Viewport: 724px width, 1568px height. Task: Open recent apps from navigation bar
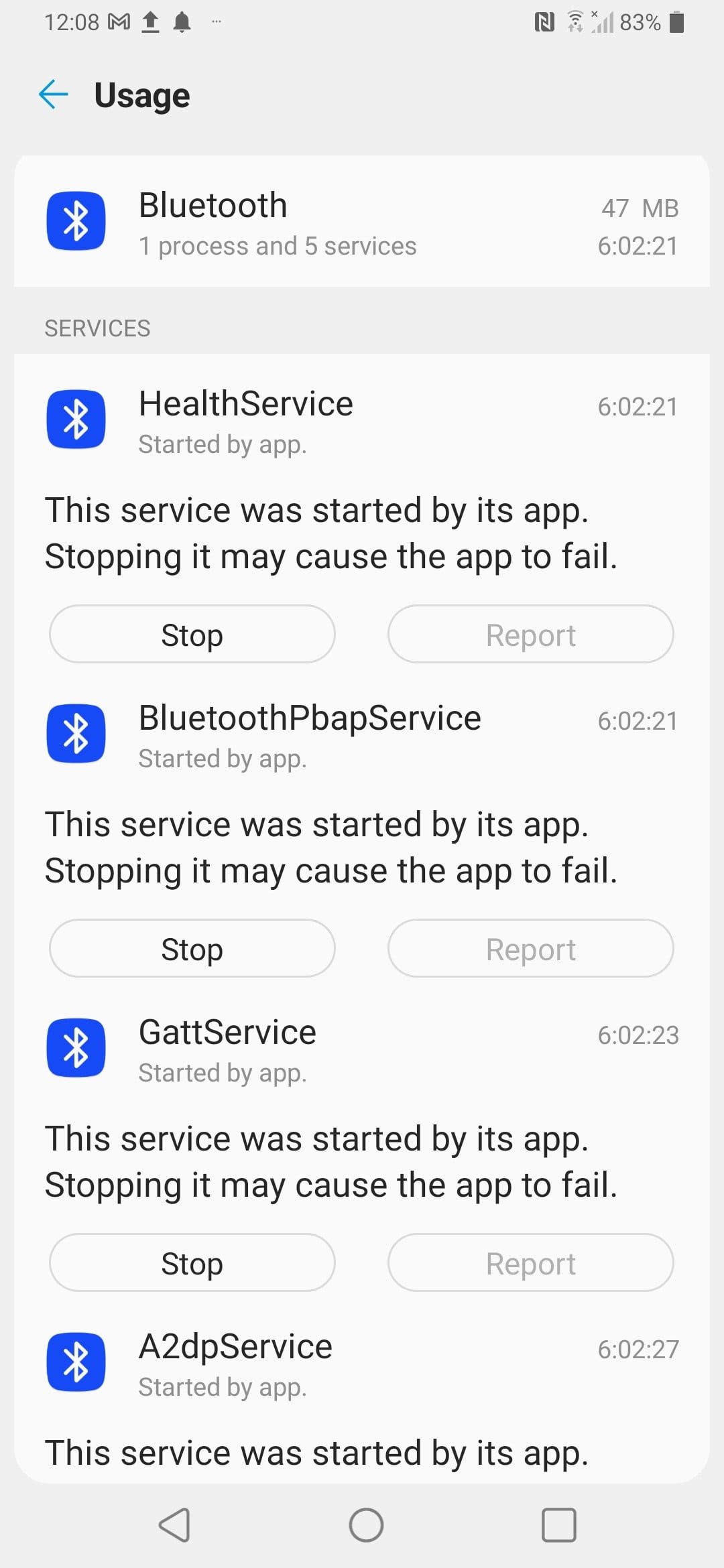click(x=558, y=1525)
